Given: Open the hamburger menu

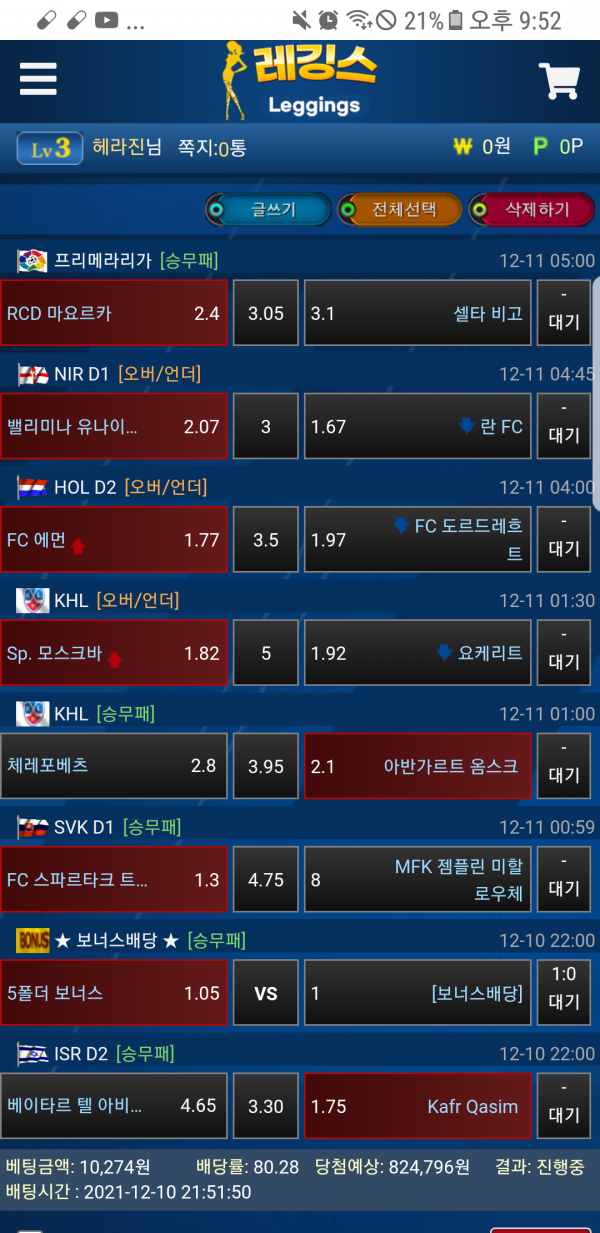Looking at the screenshot, I should 38,78.
